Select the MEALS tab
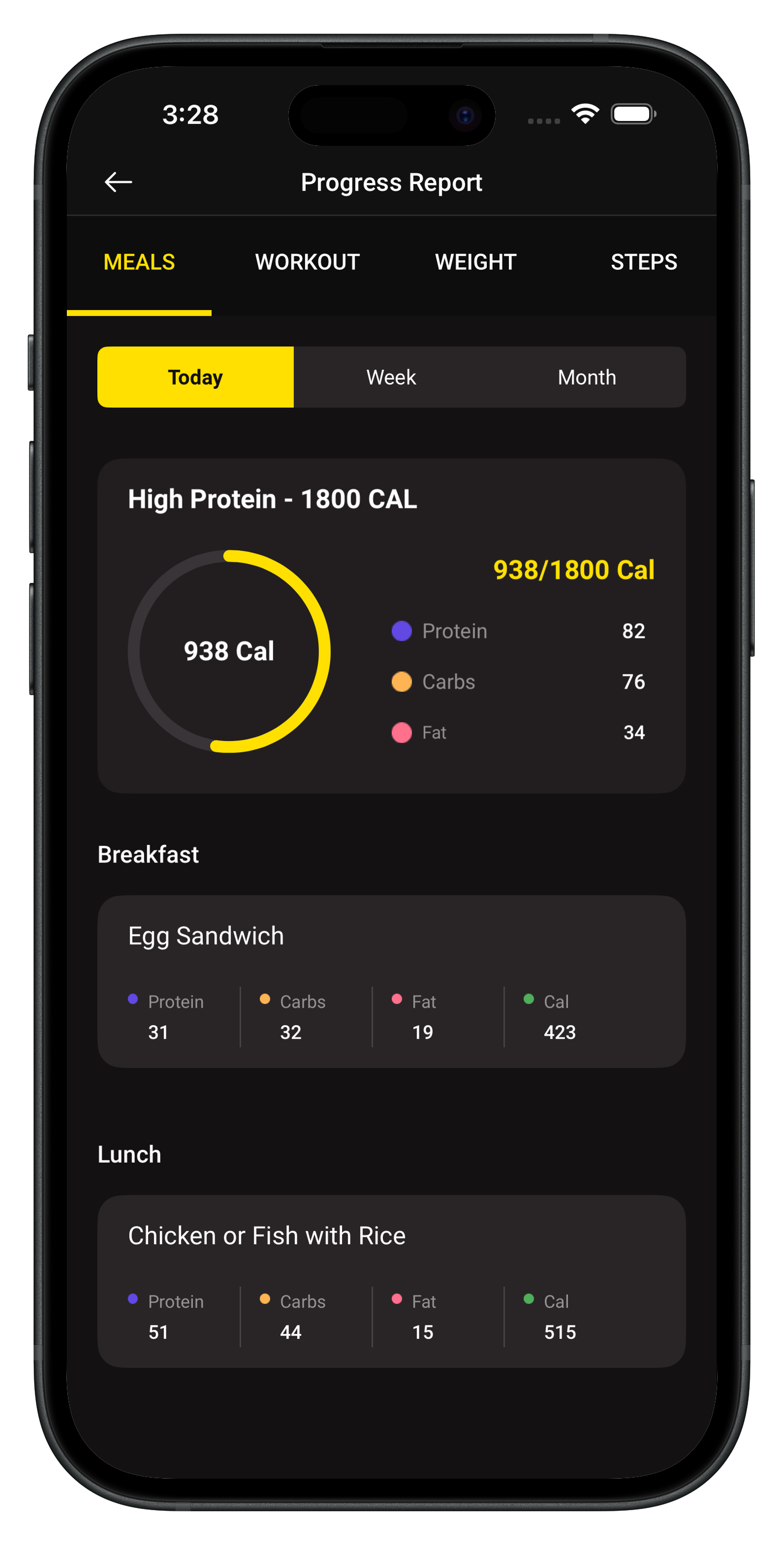This screenshot has width=784, height=1545. [139, 262]
